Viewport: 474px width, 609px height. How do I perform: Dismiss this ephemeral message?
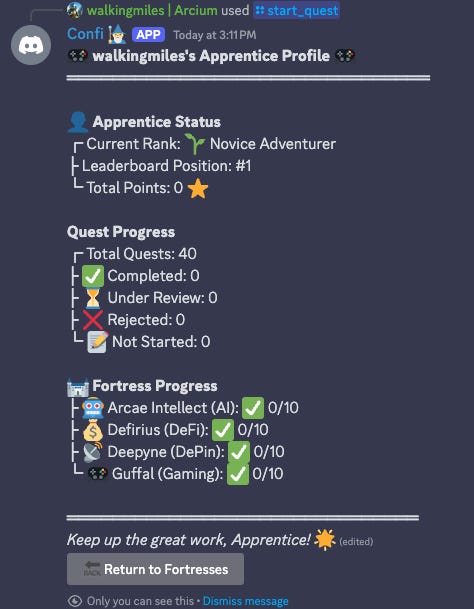[x=246, y=601]
